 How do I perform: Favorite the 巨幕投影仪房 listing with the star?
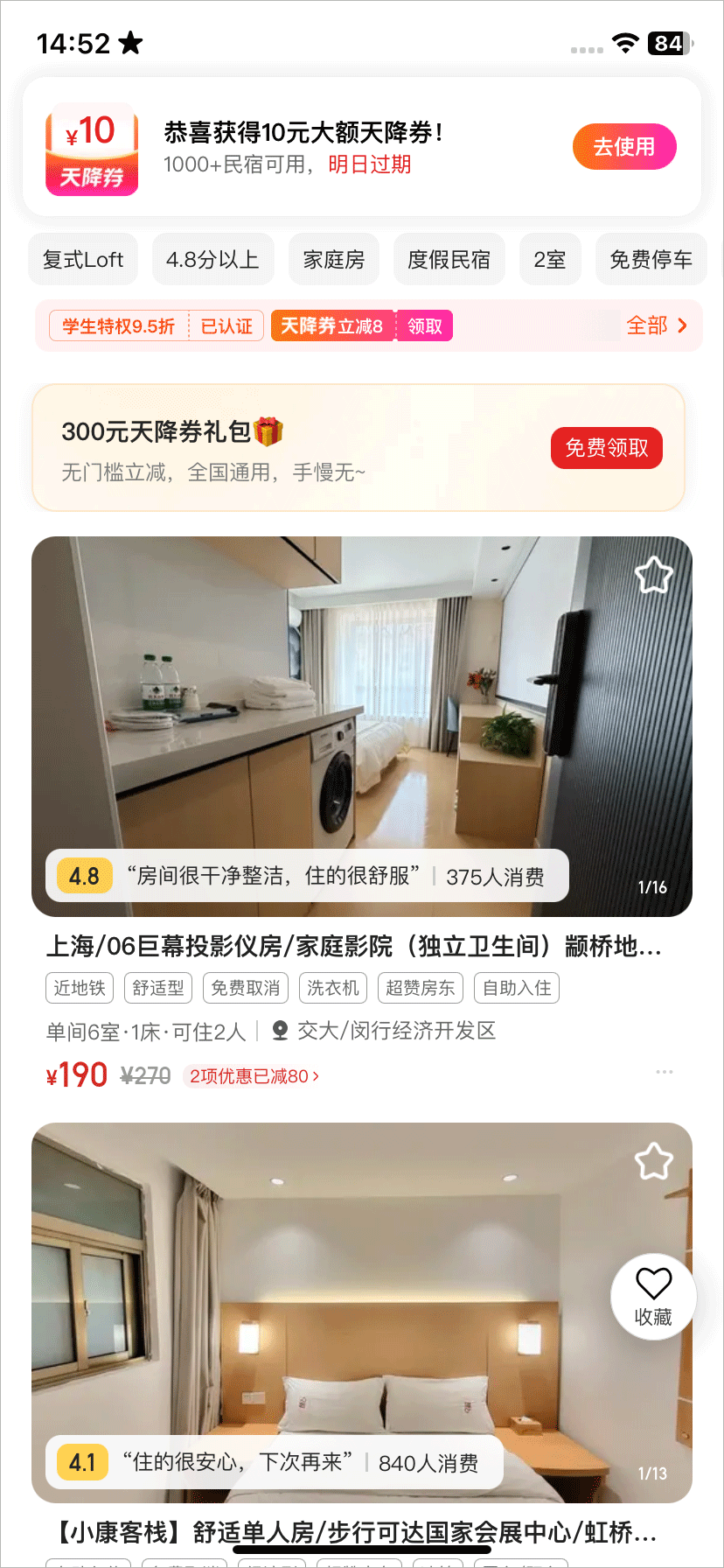tap(653, 575)
